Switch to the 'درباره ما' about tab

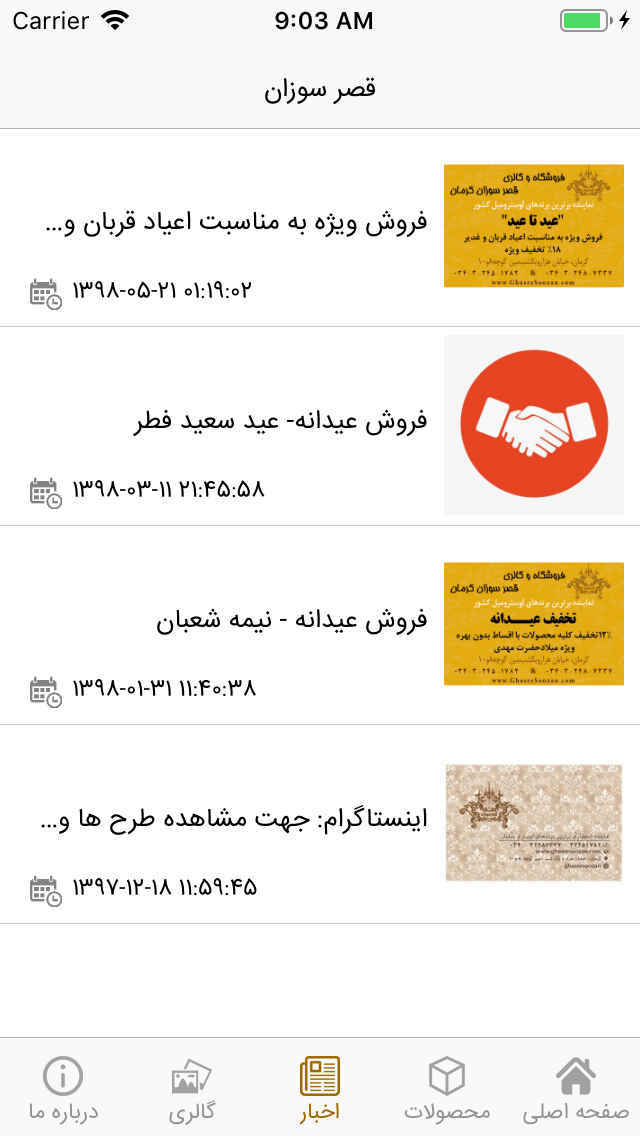(x=63, y=1089)
